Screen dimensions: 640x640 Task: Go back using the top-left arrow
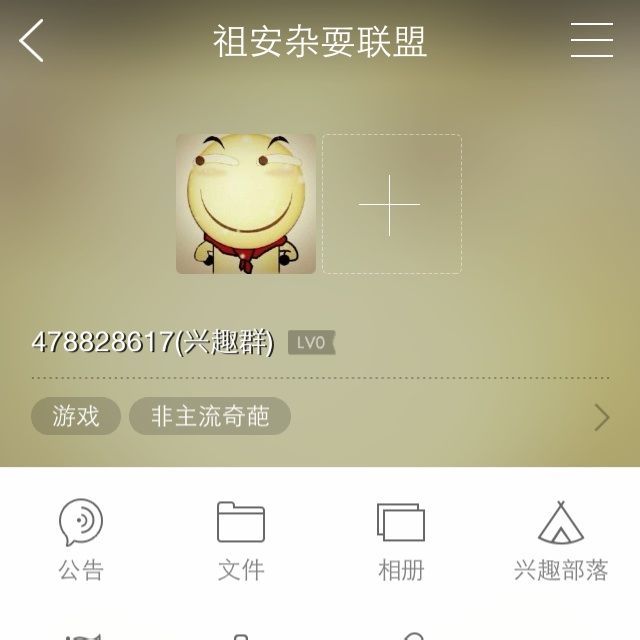tap(32, 41)
